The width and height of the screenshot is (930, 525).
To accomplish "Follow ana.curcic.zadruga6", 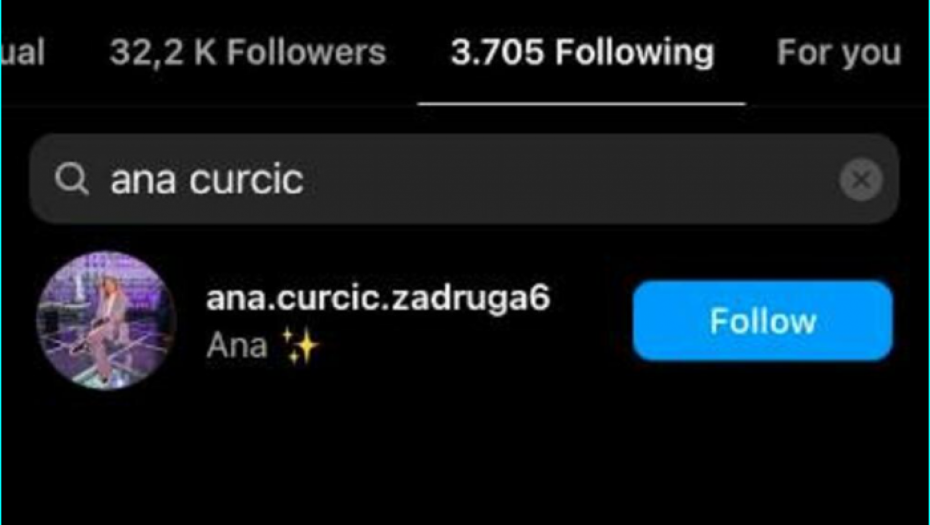I will tap(762, 321).
